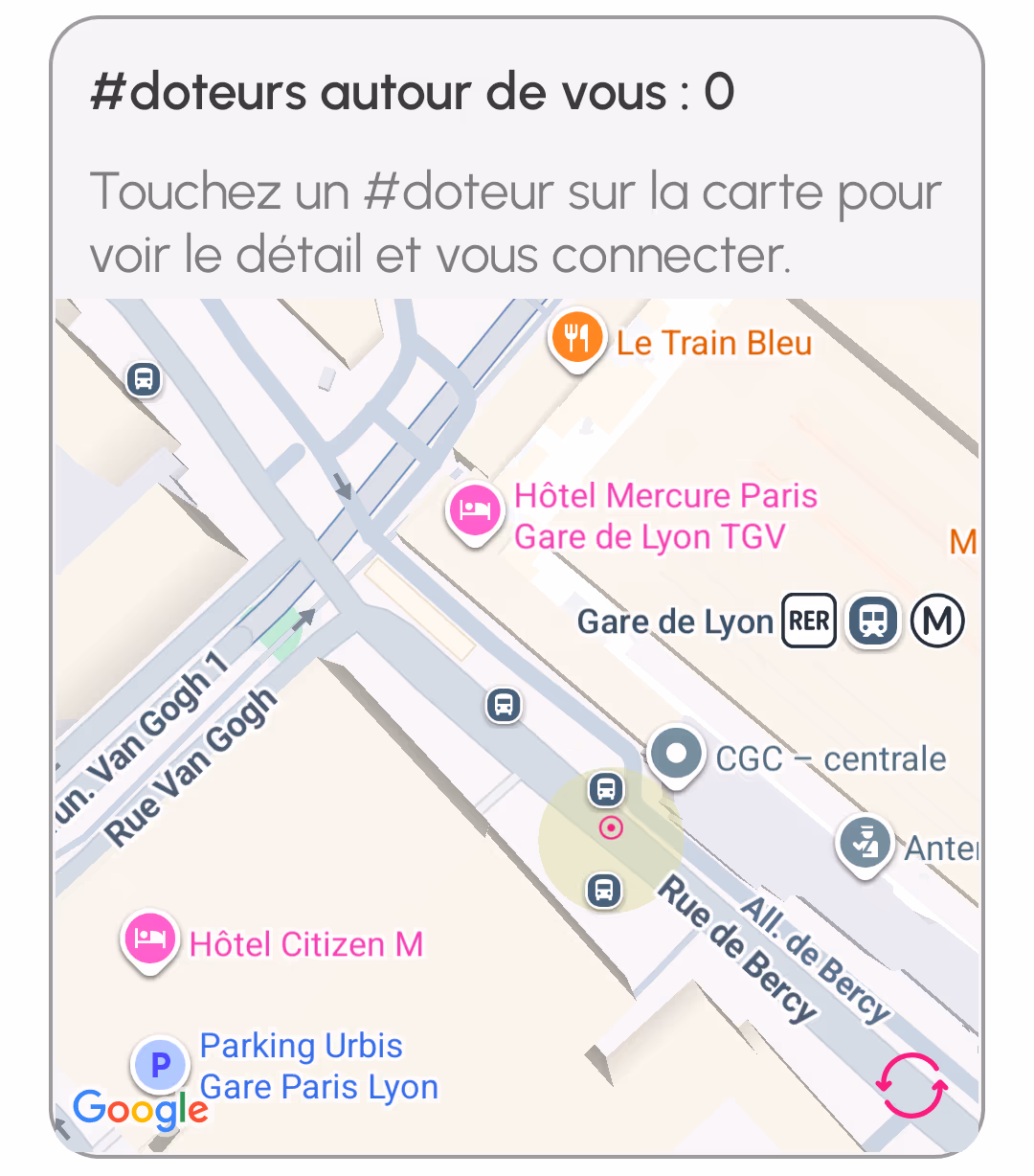Screen dimensions: 1034x1176
Task: Select the Parking Urbis Gare Paris Lyon marker
Action: click(160, 1064)
